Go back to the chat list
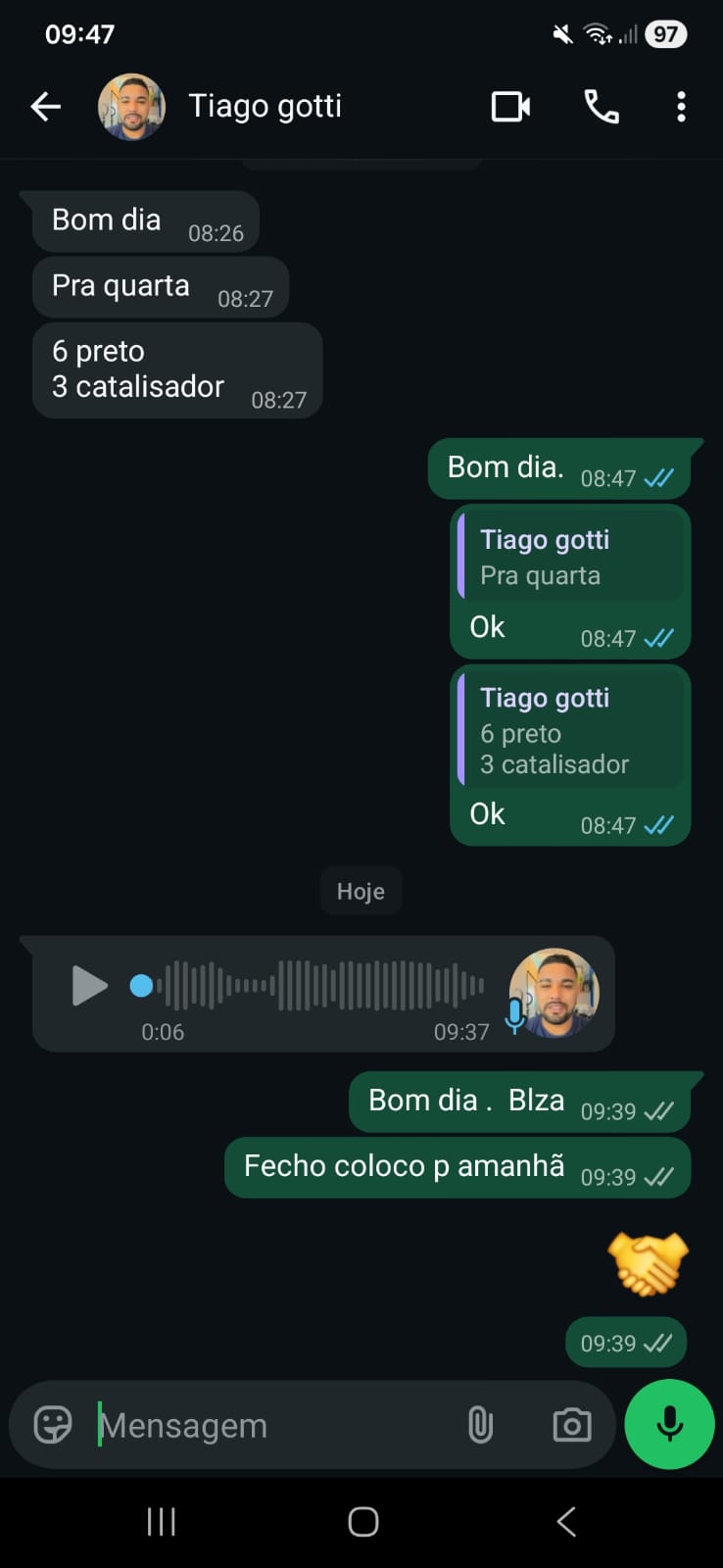Screen dimensions: 723x1568 point(45,107)
